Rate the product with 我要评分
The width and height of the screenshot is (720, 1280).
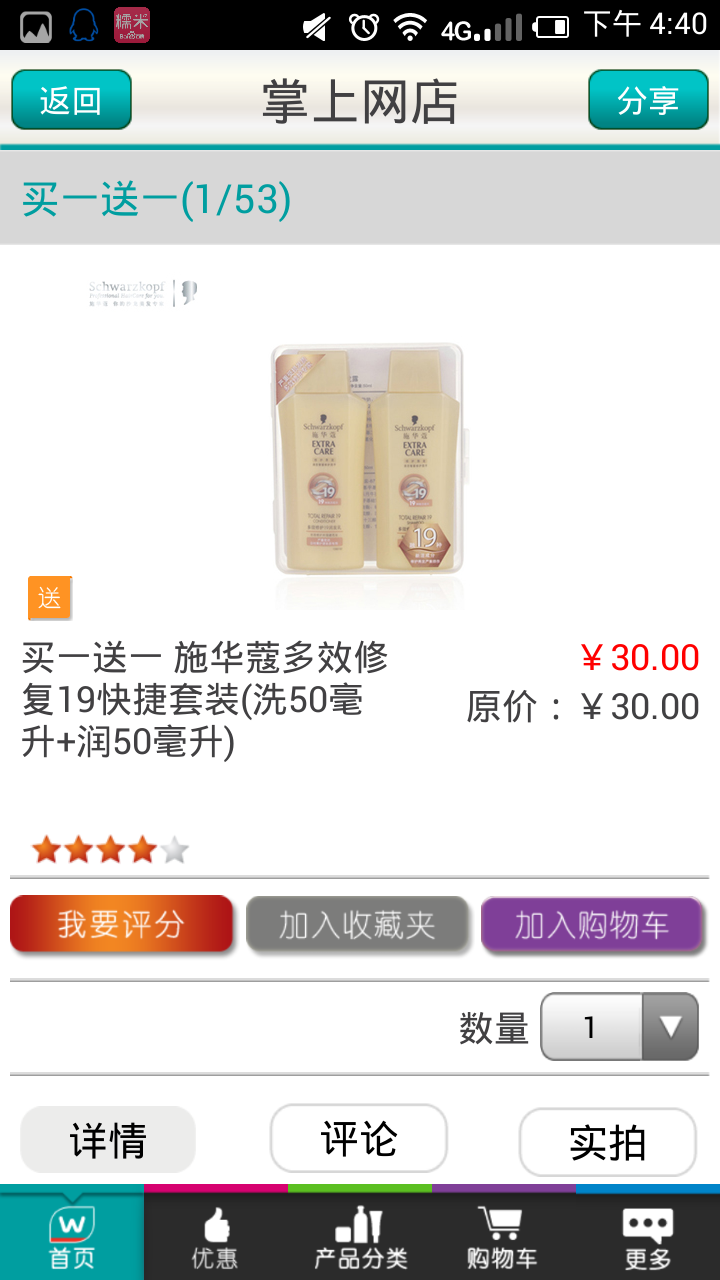point(121,924)
